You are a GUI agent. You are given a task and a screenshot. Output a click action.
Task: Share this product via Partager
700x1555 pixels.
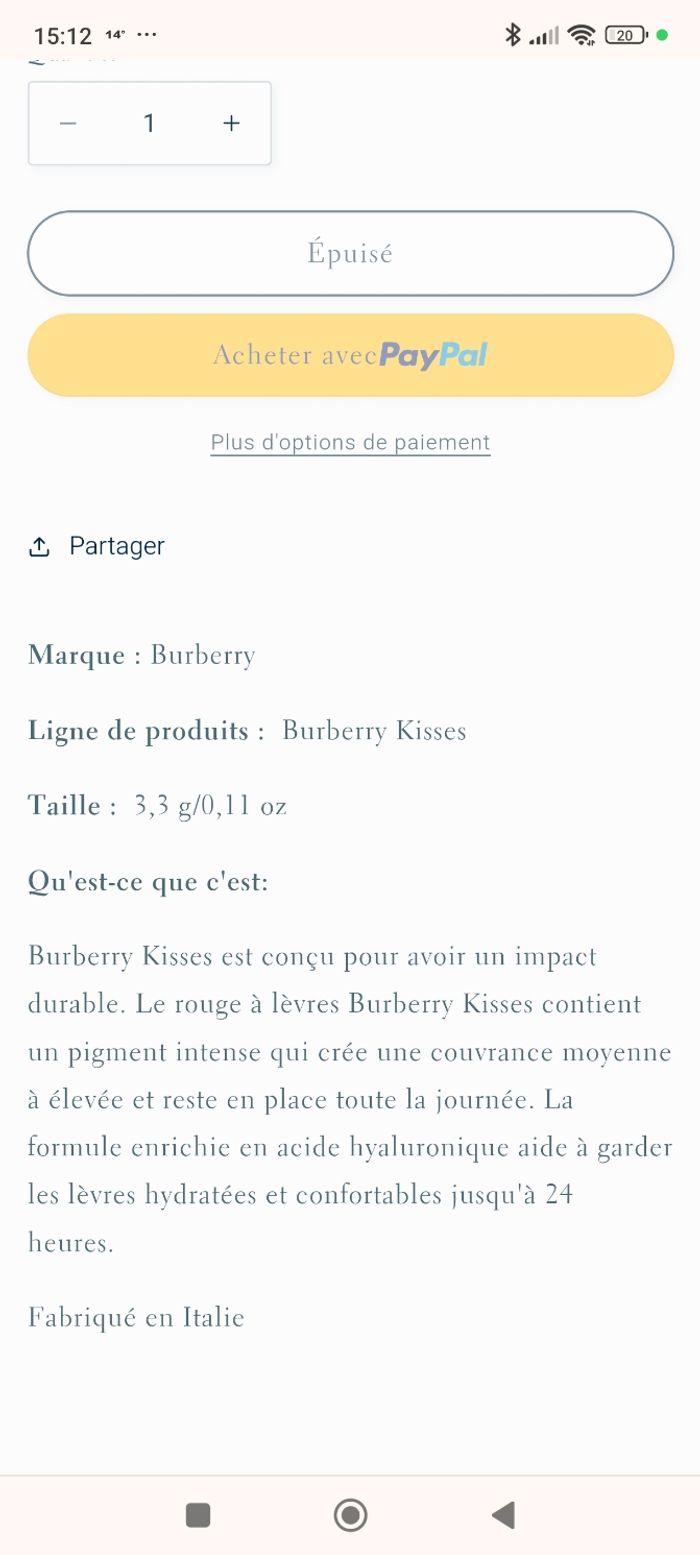coord(97,546)
